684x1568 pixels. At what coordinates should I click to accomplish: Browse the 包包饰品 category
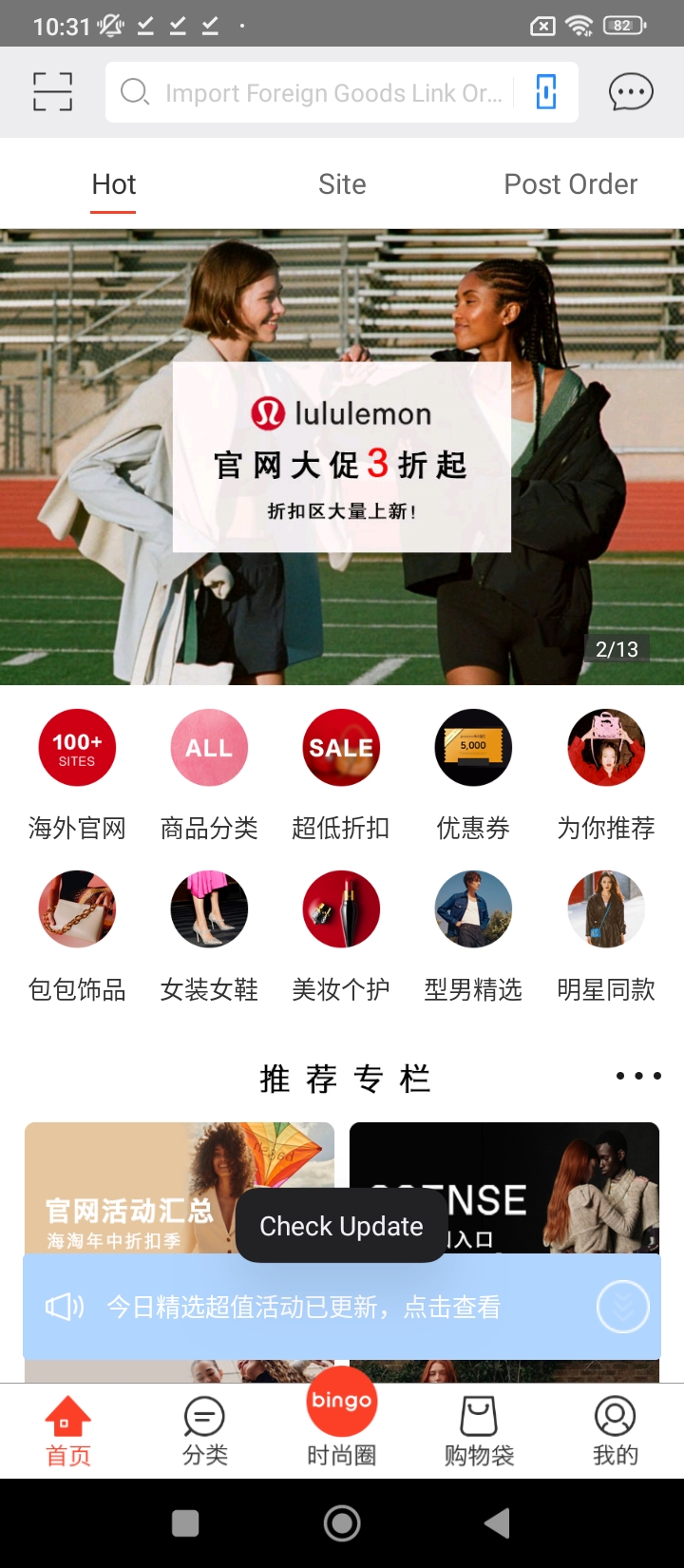point(77,909)
